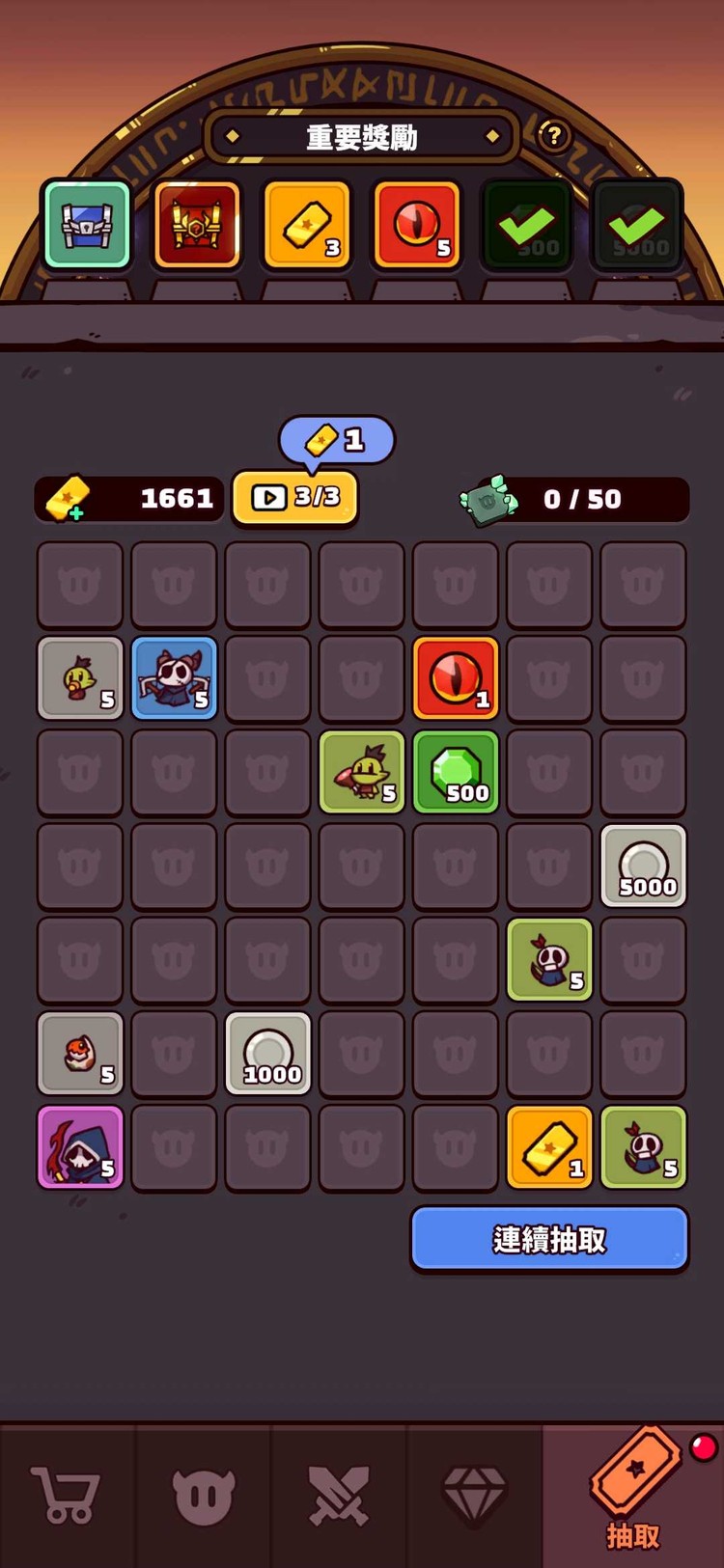The image size is (724, 1568).
Task: Open the shop cart tab
Action: click(x=67, y=1496)
